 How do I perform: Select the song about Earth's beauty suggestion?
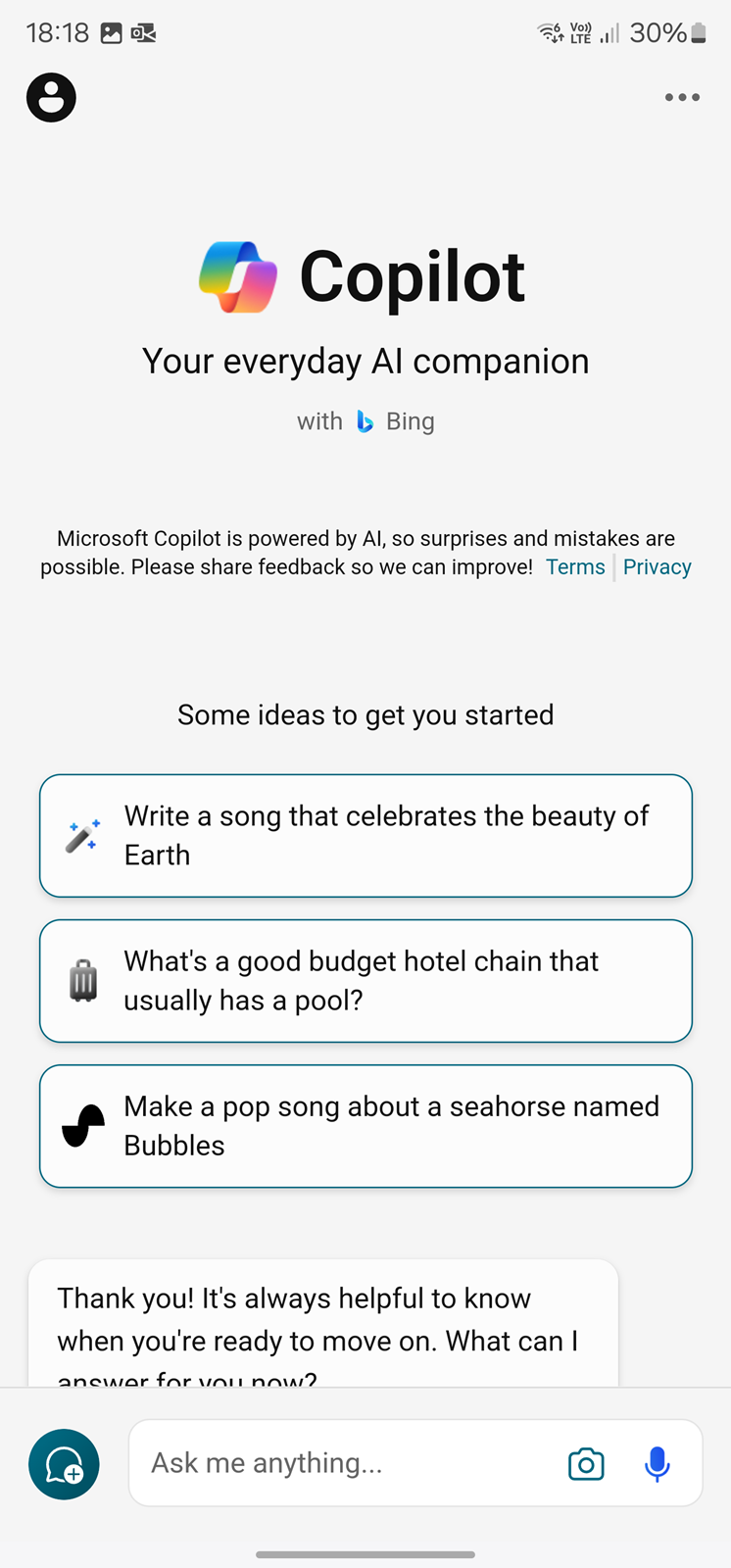[x=365, y=836]
